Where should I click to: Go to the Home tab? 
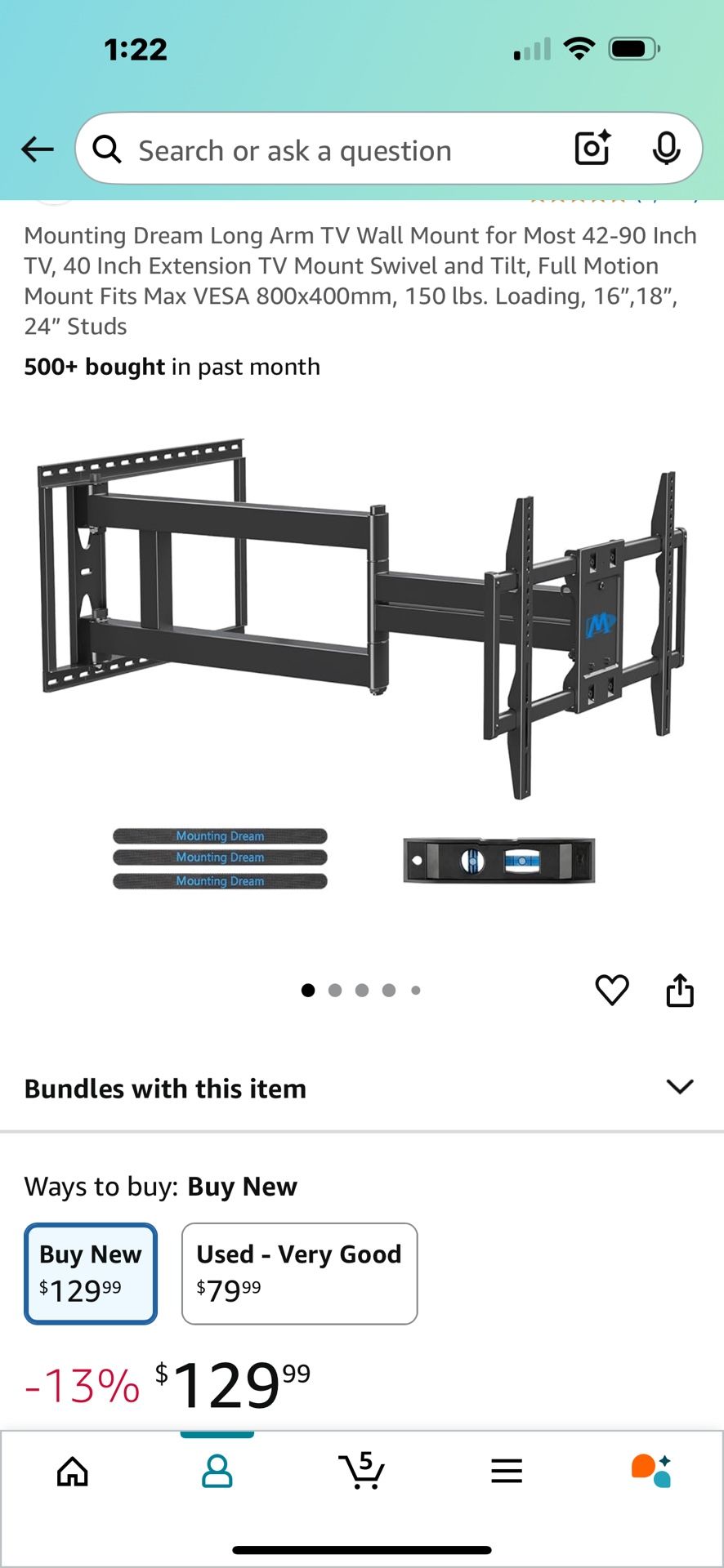pos(73,1472)
